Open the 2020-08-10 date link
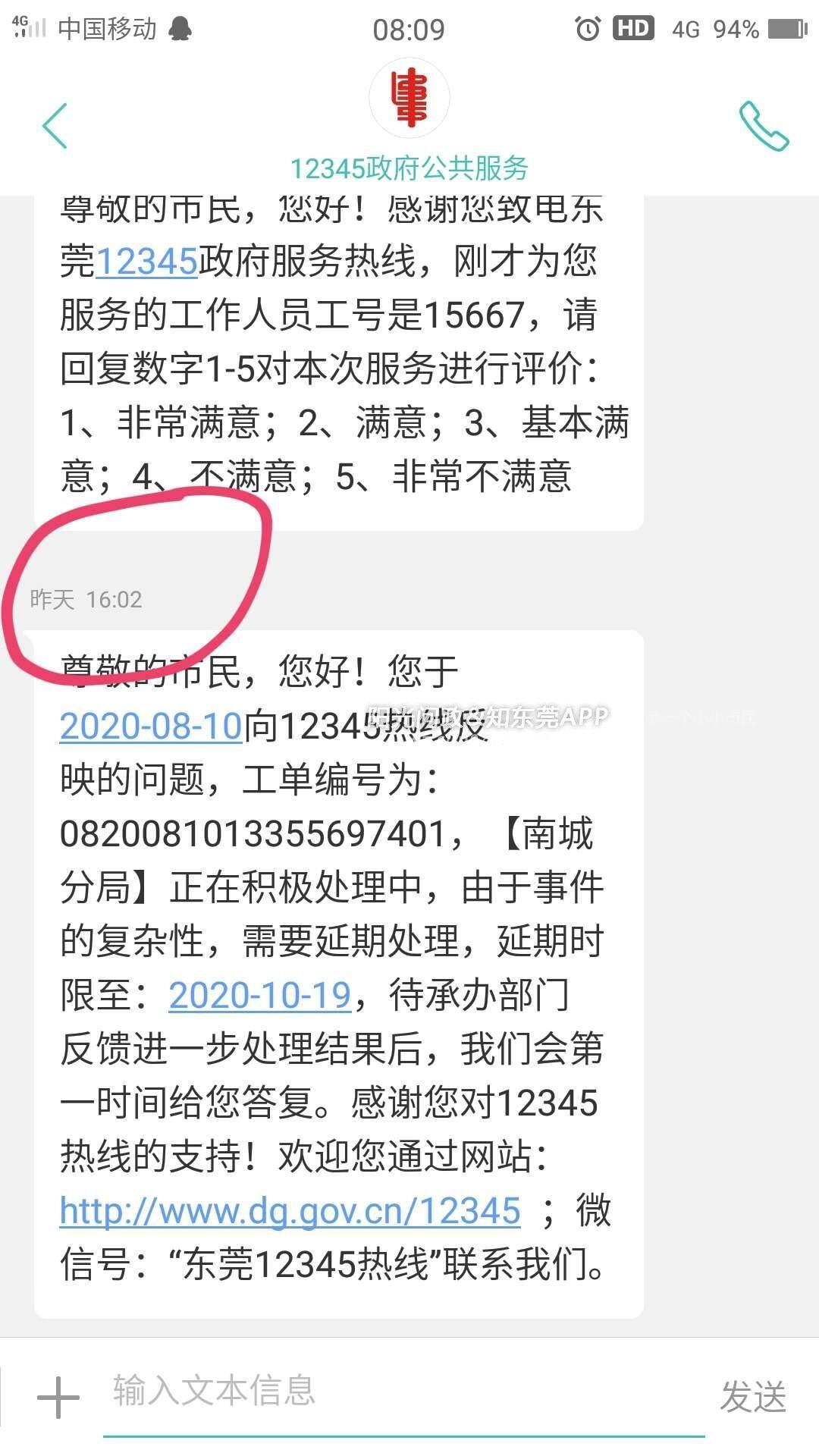Image resolution: width=819 pixels, height=1456 pixels. [x=151, y=726]
